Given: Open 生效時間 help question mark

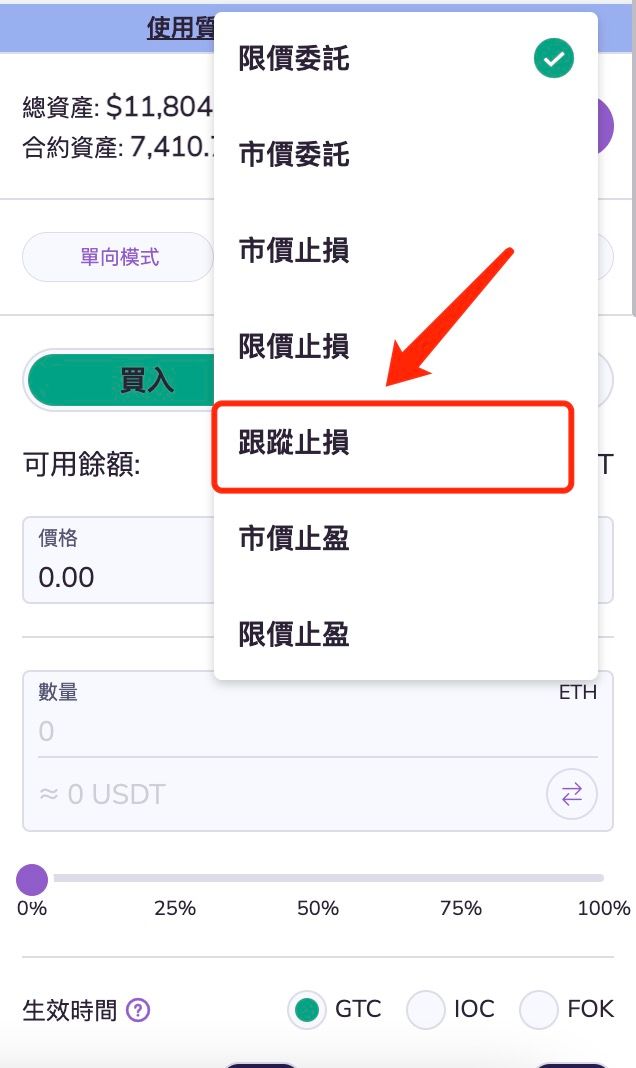Looking at the screenshot, I should [138, 1009].
